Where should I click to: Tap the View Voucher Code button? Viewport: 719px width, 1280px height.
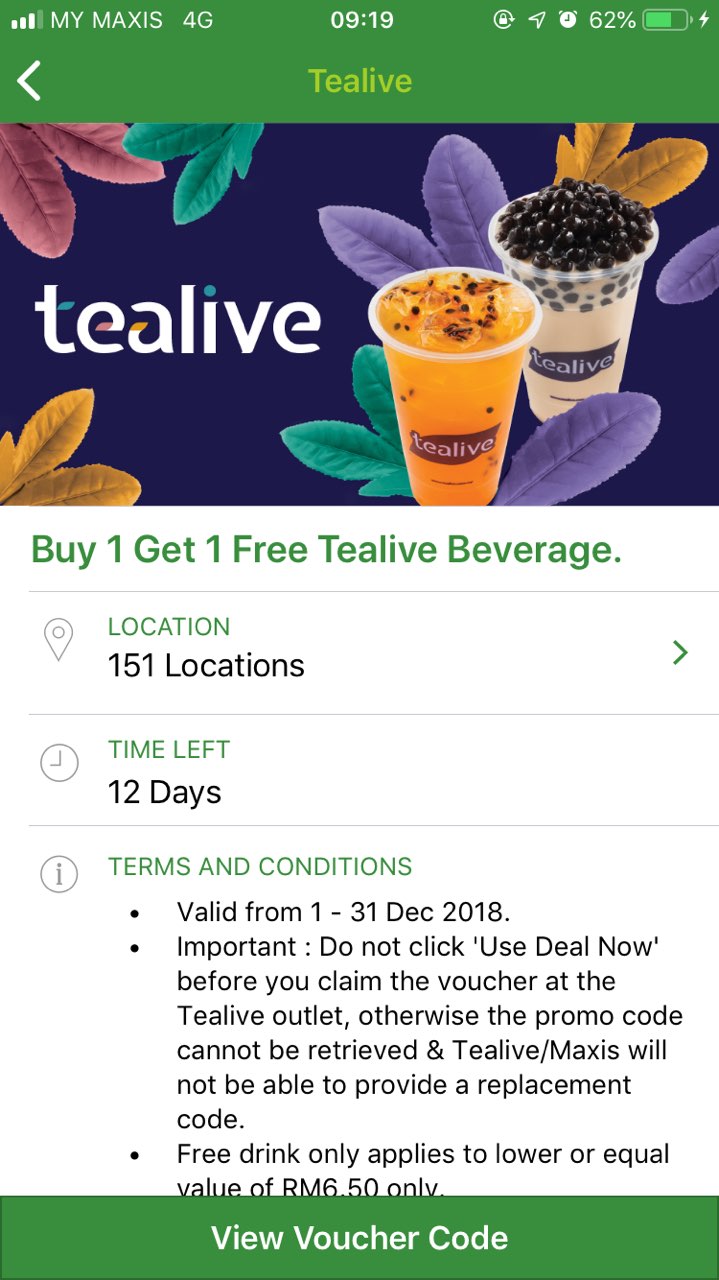click(360, 1238)
